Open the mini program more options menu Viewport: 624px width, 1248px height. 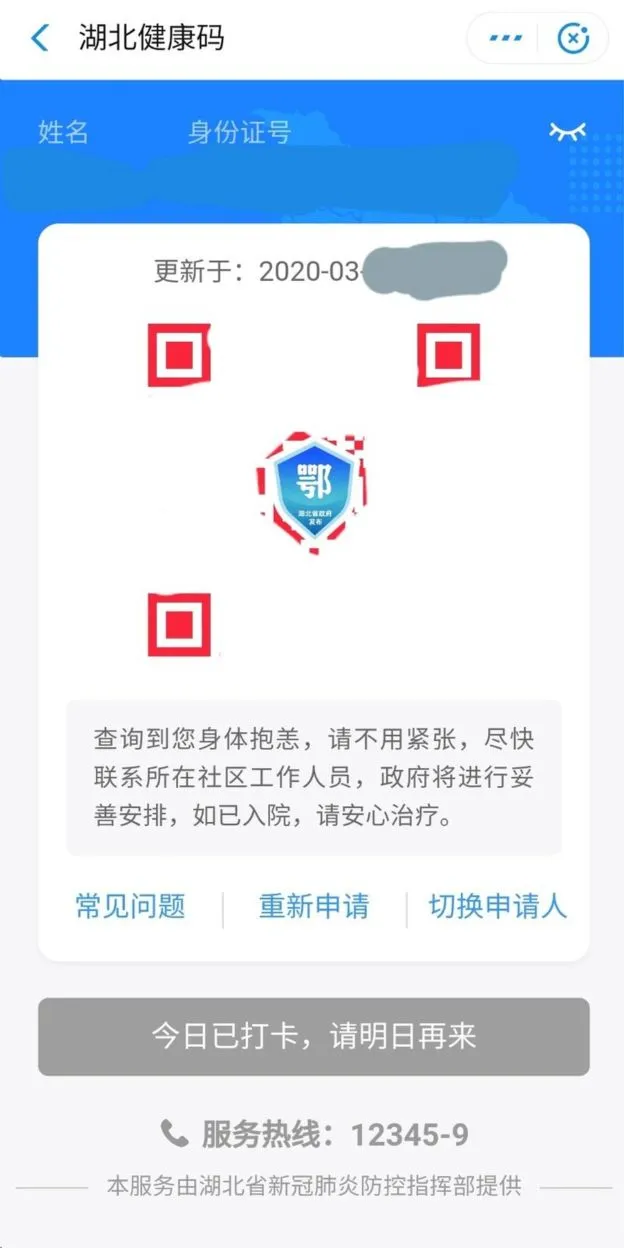(505, 39)
